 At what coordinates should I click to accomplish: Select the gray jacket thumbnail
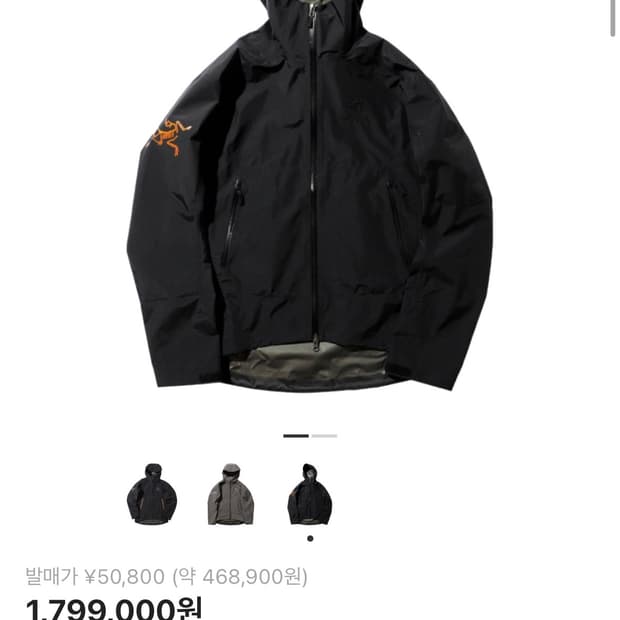click(231, 494)
